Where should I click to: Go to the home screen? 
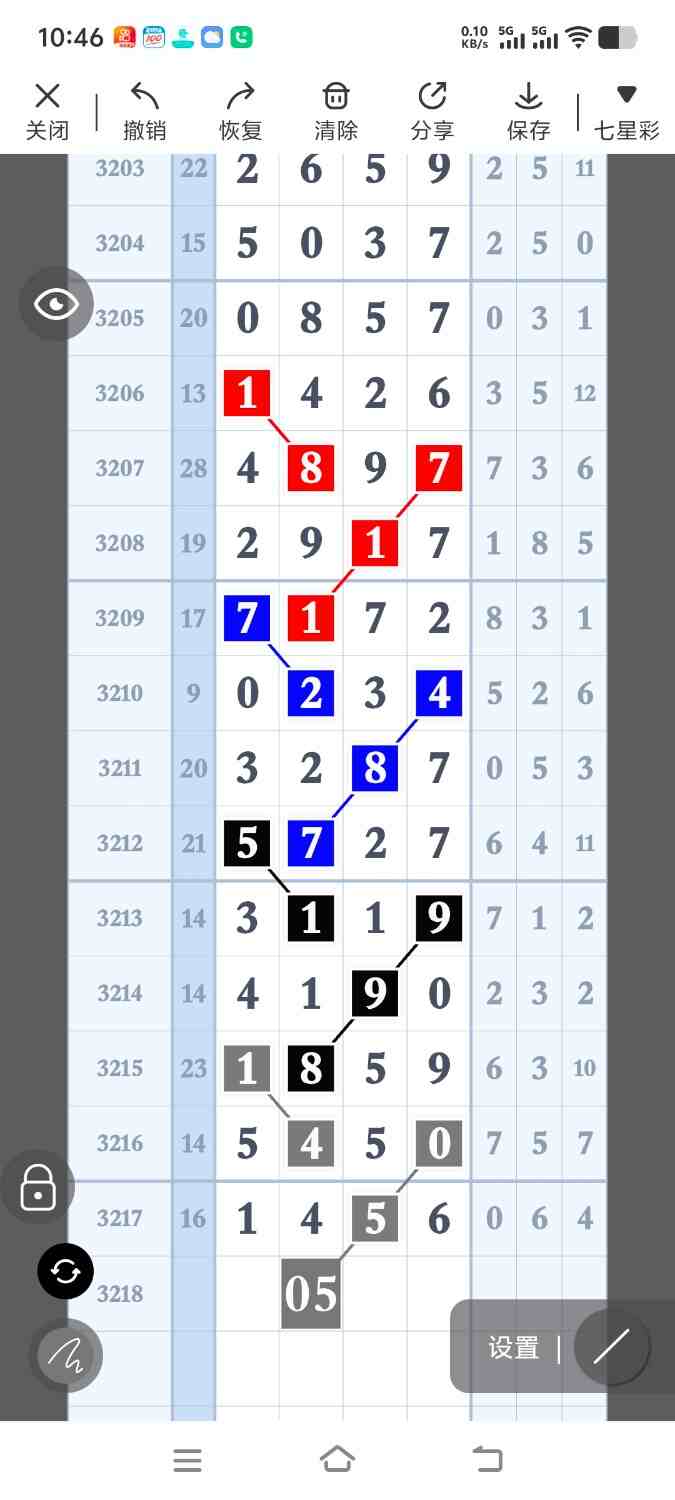337,1460
